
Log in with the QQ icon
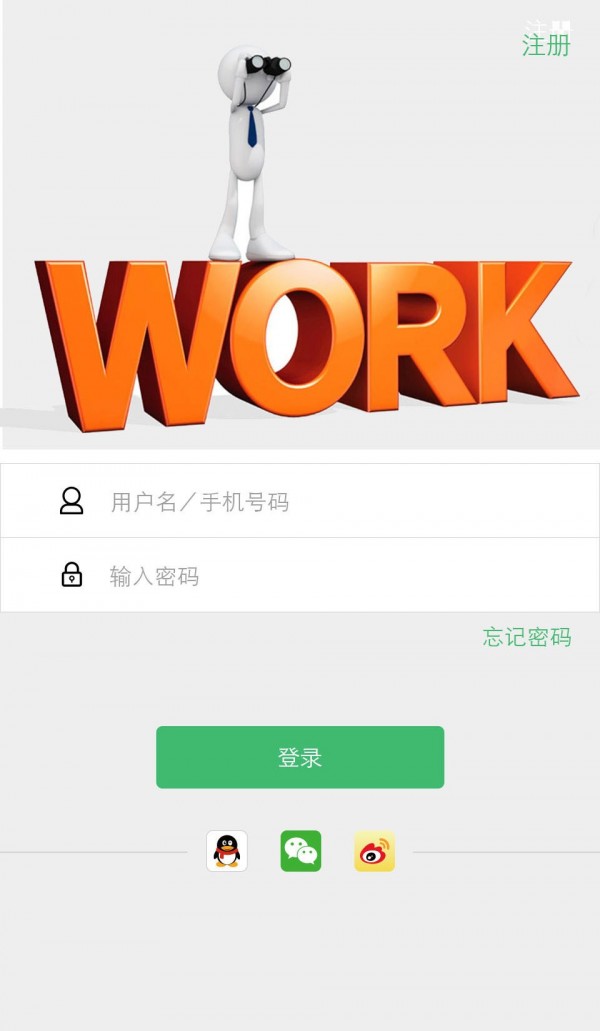pyautogui.click(x=227, y=851)
